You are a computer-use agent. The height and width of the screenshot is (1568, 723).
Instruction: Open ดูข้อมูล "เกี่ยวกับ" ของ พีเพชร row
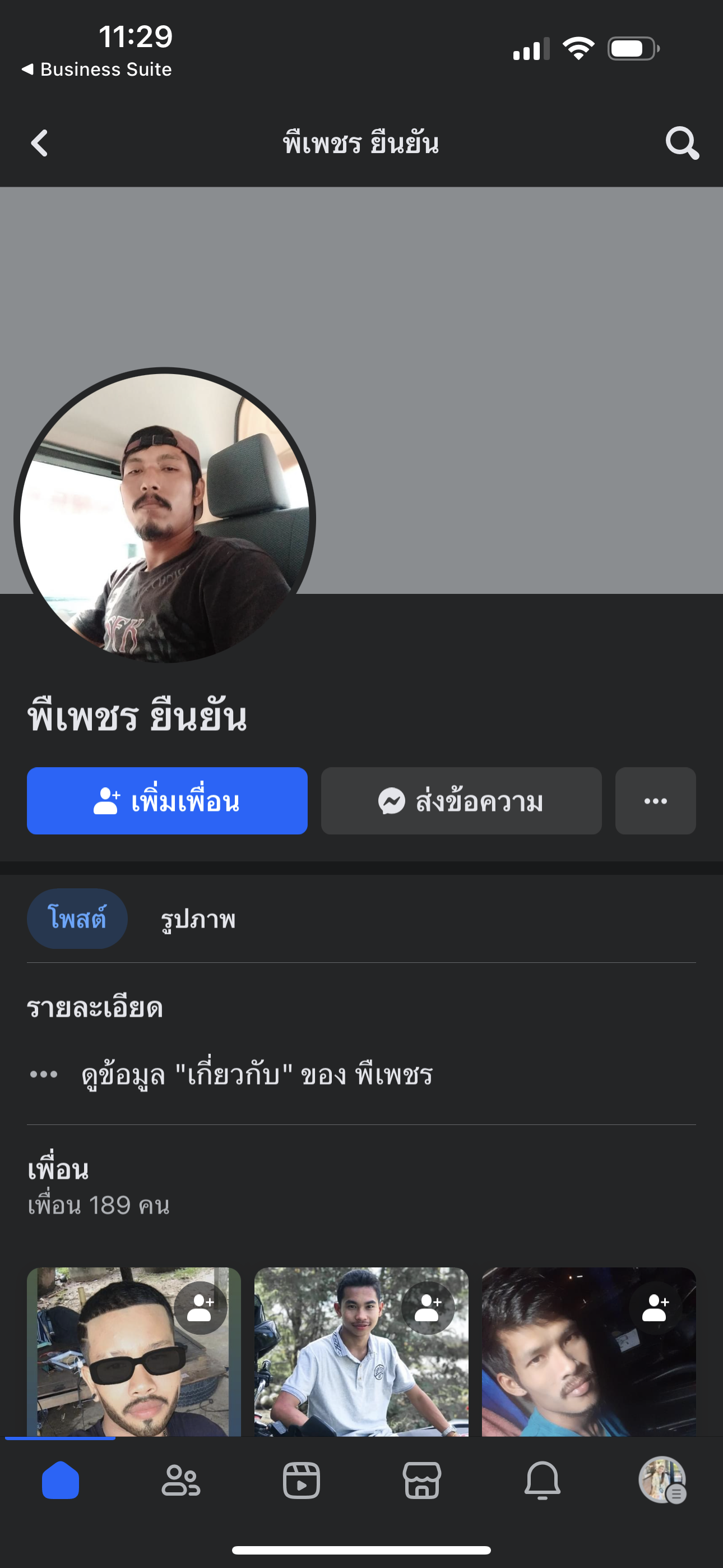[x=256, y=1075]
